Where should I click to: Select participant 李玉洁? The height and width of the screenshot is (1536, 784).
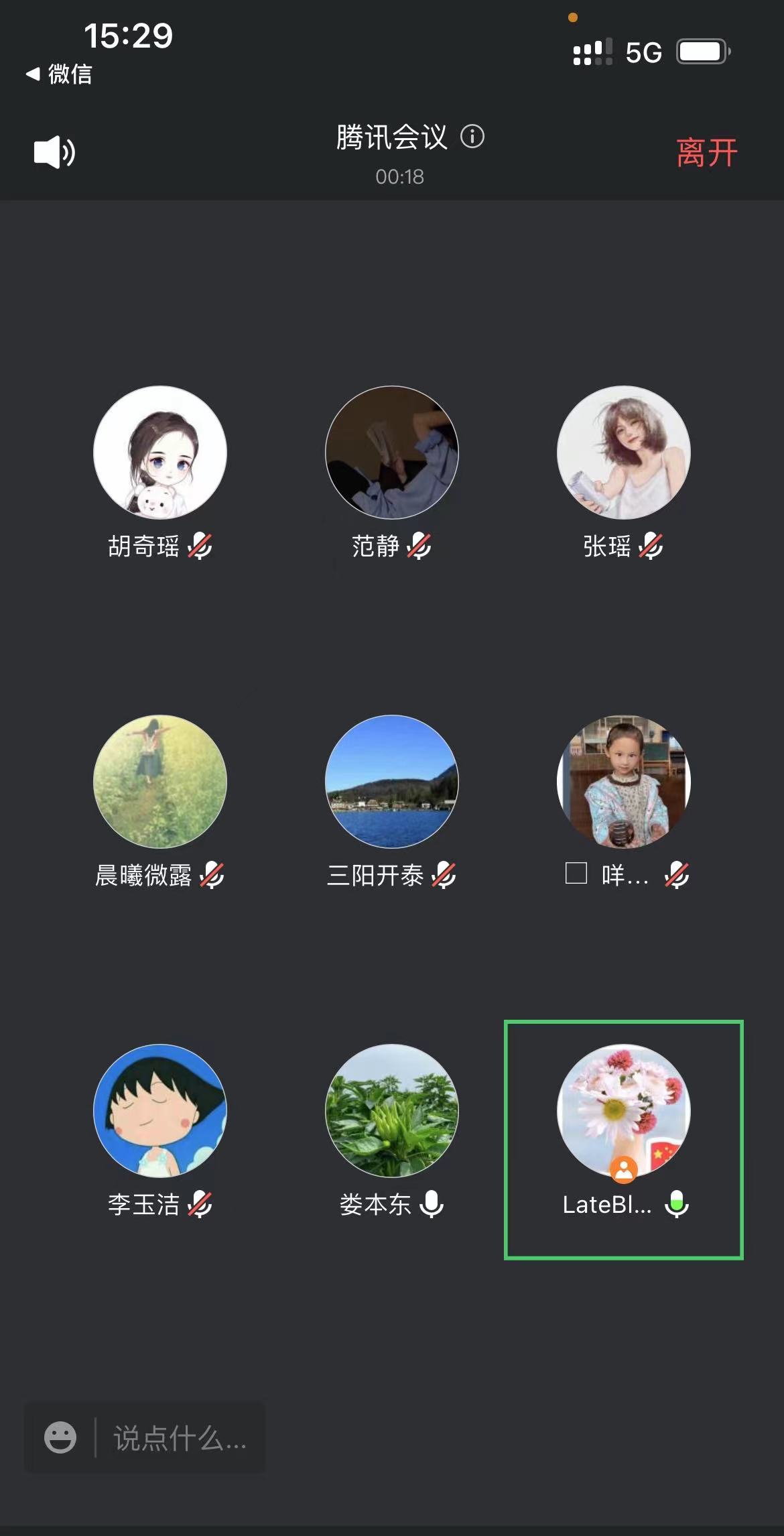click(x=160, y=1111)
